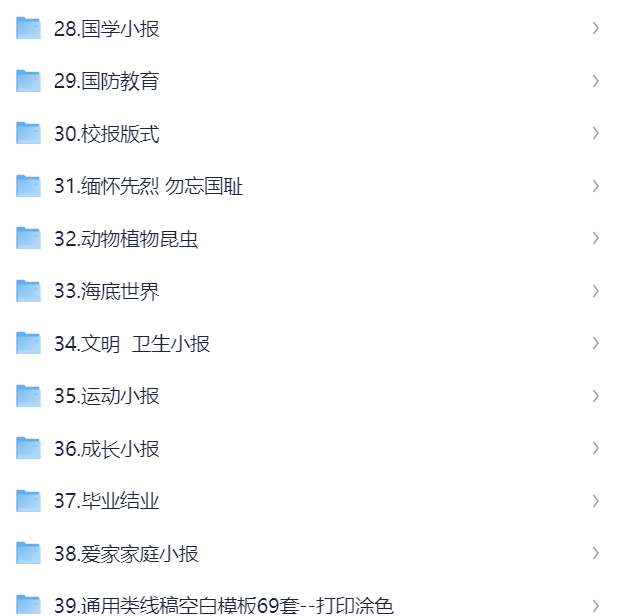Select folder 30.校报版式
Image resolution: width=624 pixels, height=616 pixels.
point(106,134)
